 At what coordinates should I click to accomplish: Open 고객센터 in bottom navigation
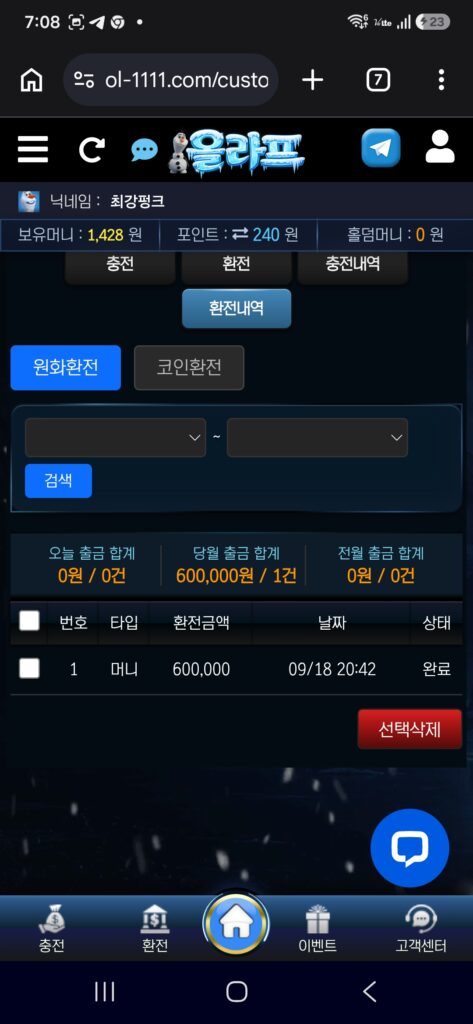tap(421, 929)
